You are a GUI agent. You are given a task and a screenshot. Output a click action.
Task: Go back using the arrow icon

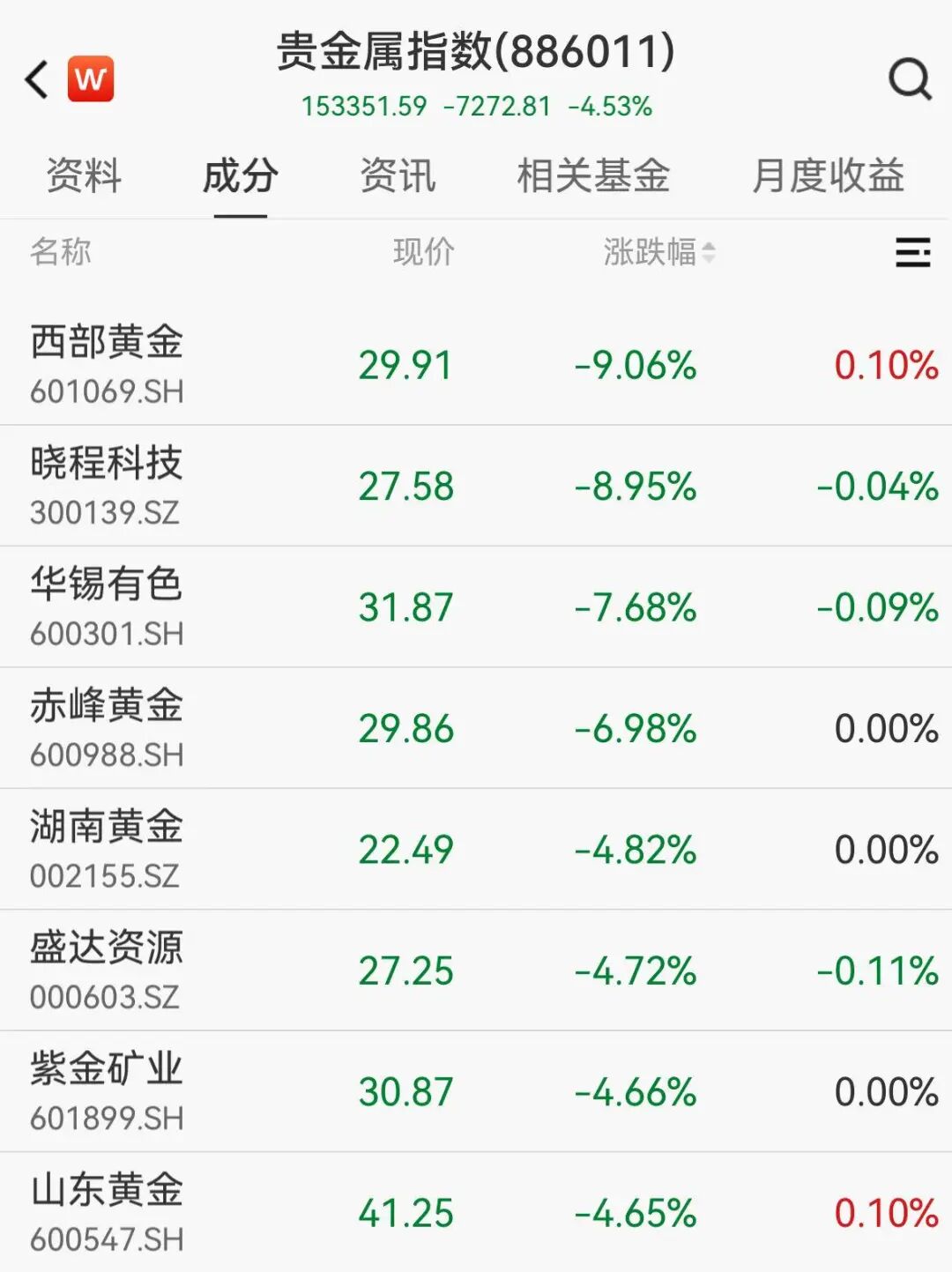pos(37,79)
